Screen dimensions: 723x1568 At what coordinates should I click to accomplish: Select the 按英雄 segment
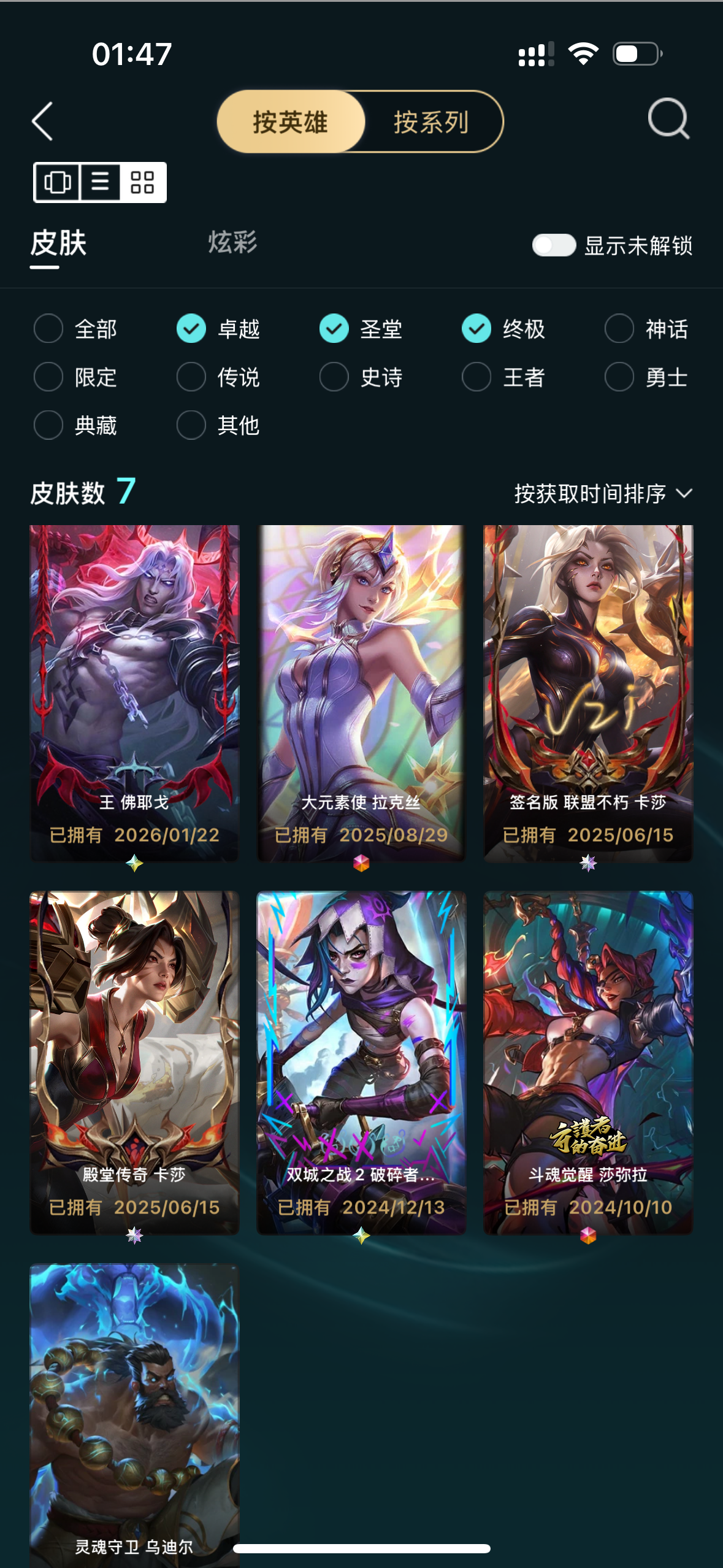(291, 122)
